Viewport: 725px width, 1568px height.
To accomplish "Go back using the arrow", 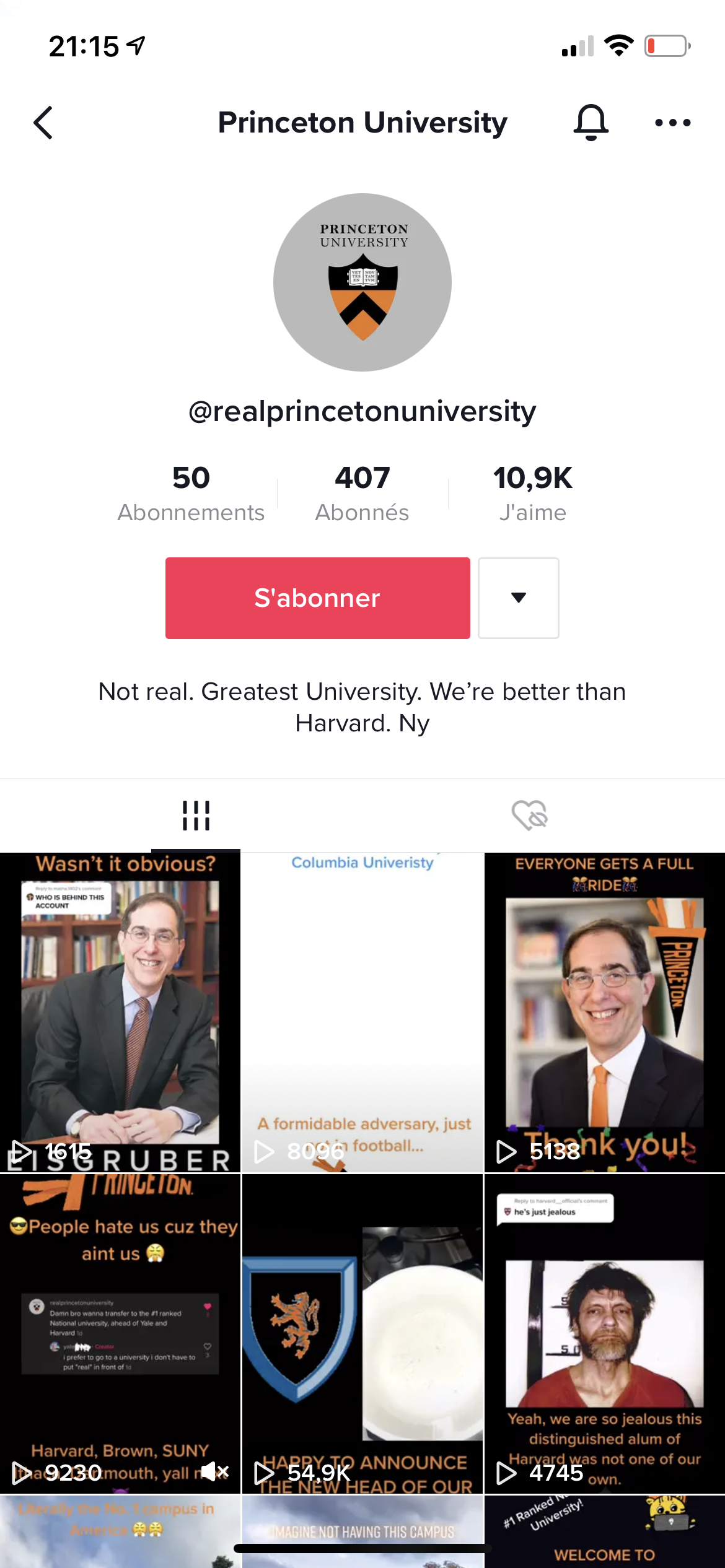I will tap(43, 123).
